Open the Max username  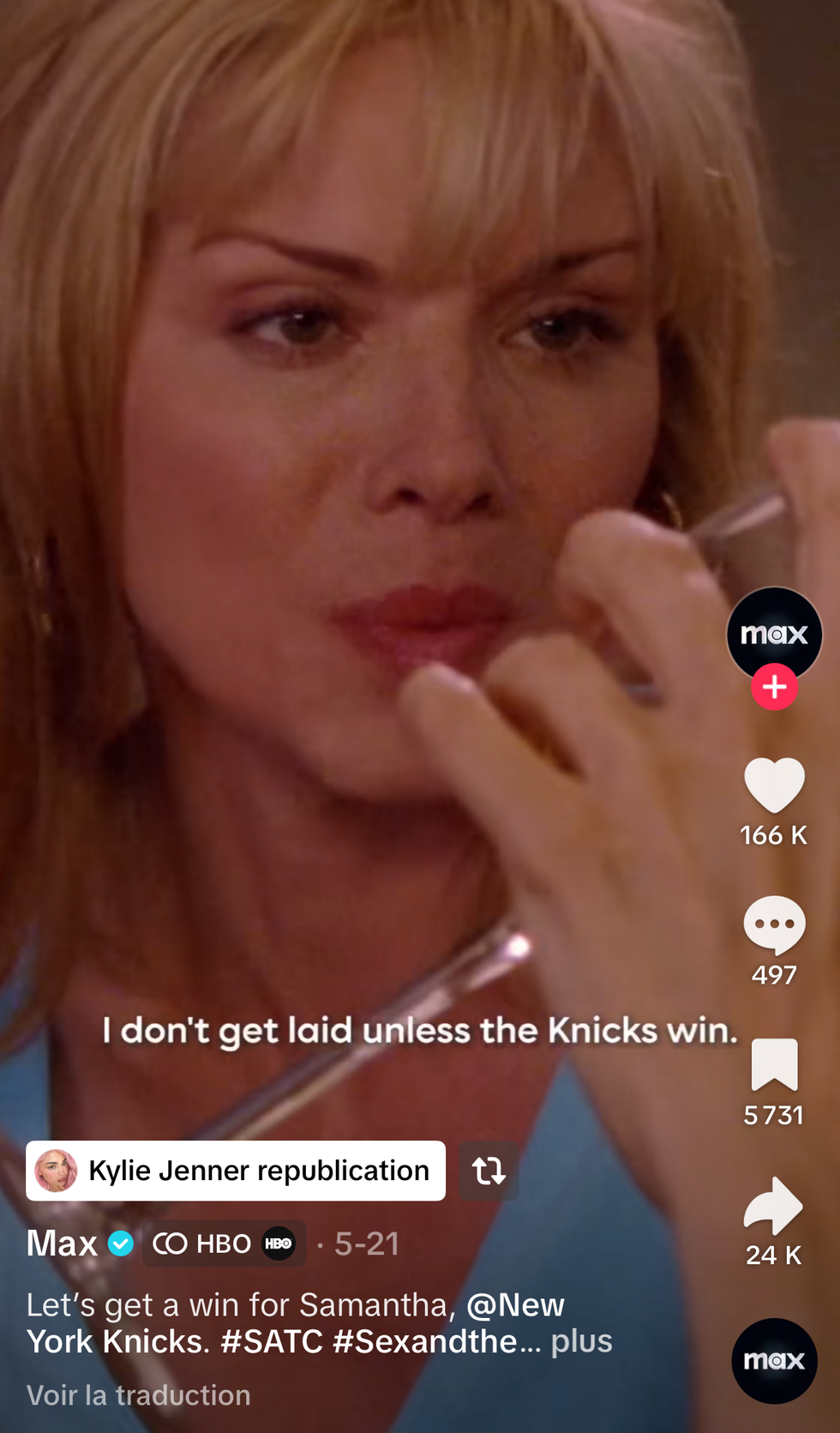pyautogui.click(x=63, y=1243)
